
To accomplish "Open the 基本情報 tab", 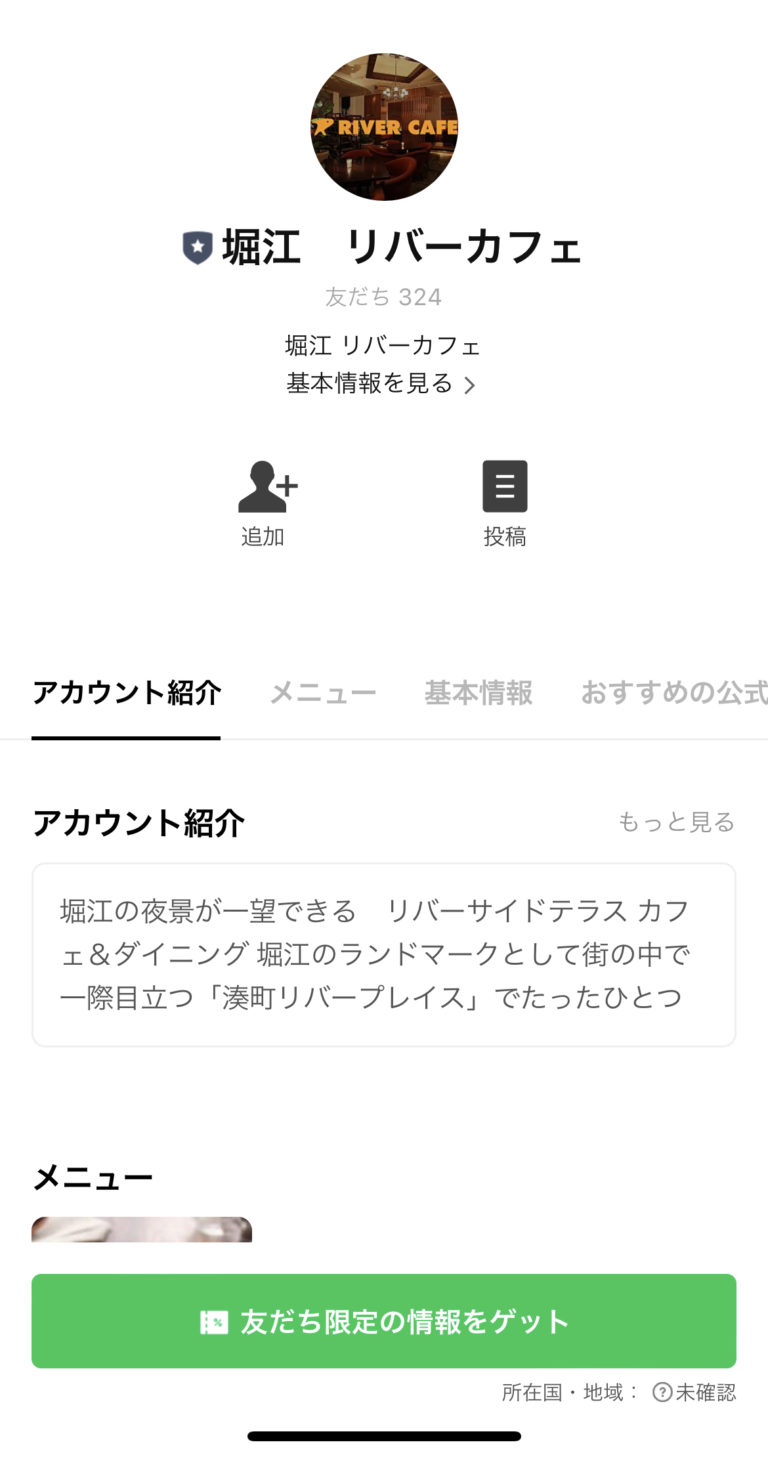I will click(x=479, y=692).
